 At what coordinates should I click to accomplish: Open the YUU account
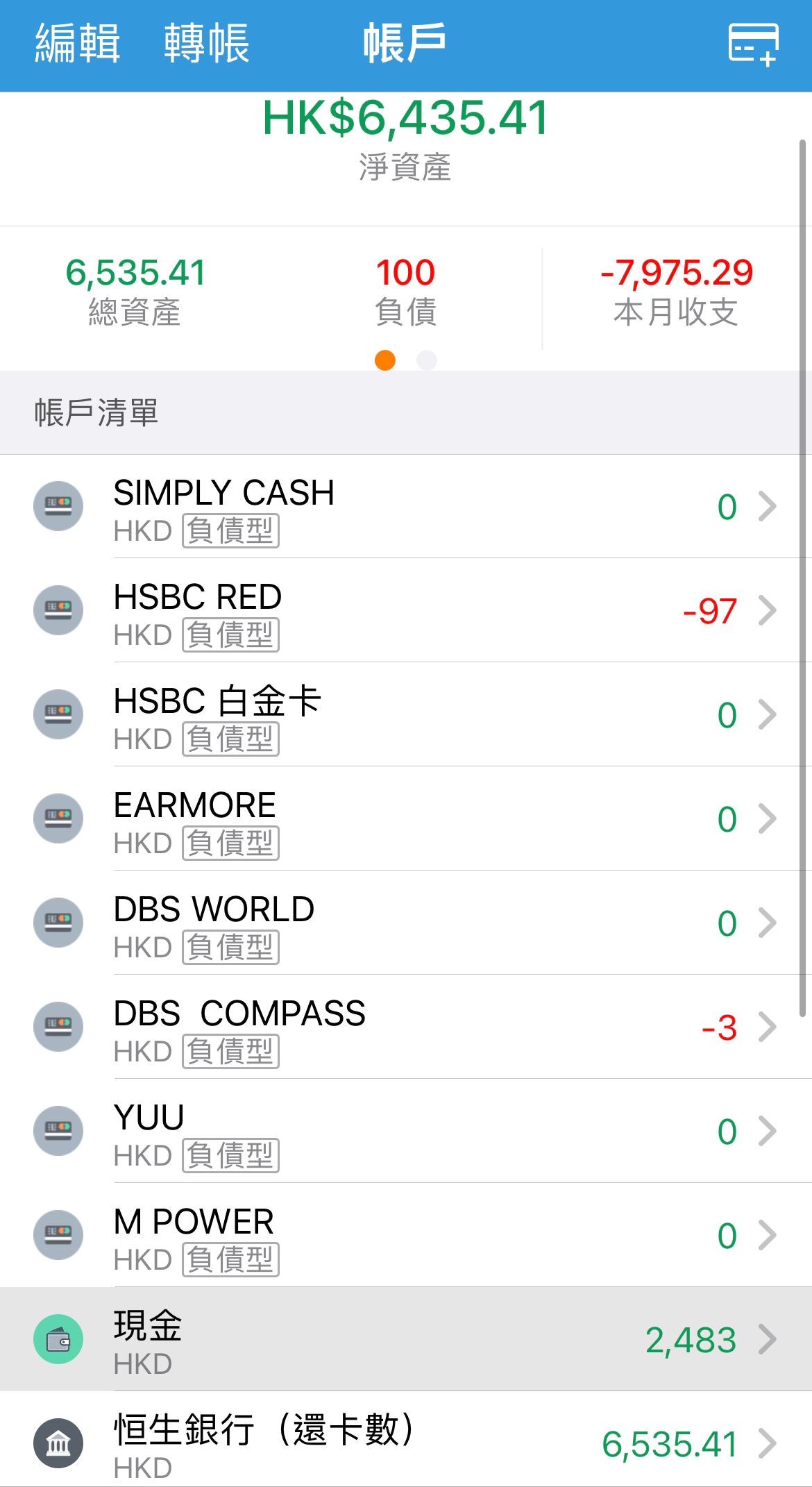point(406,1131)
